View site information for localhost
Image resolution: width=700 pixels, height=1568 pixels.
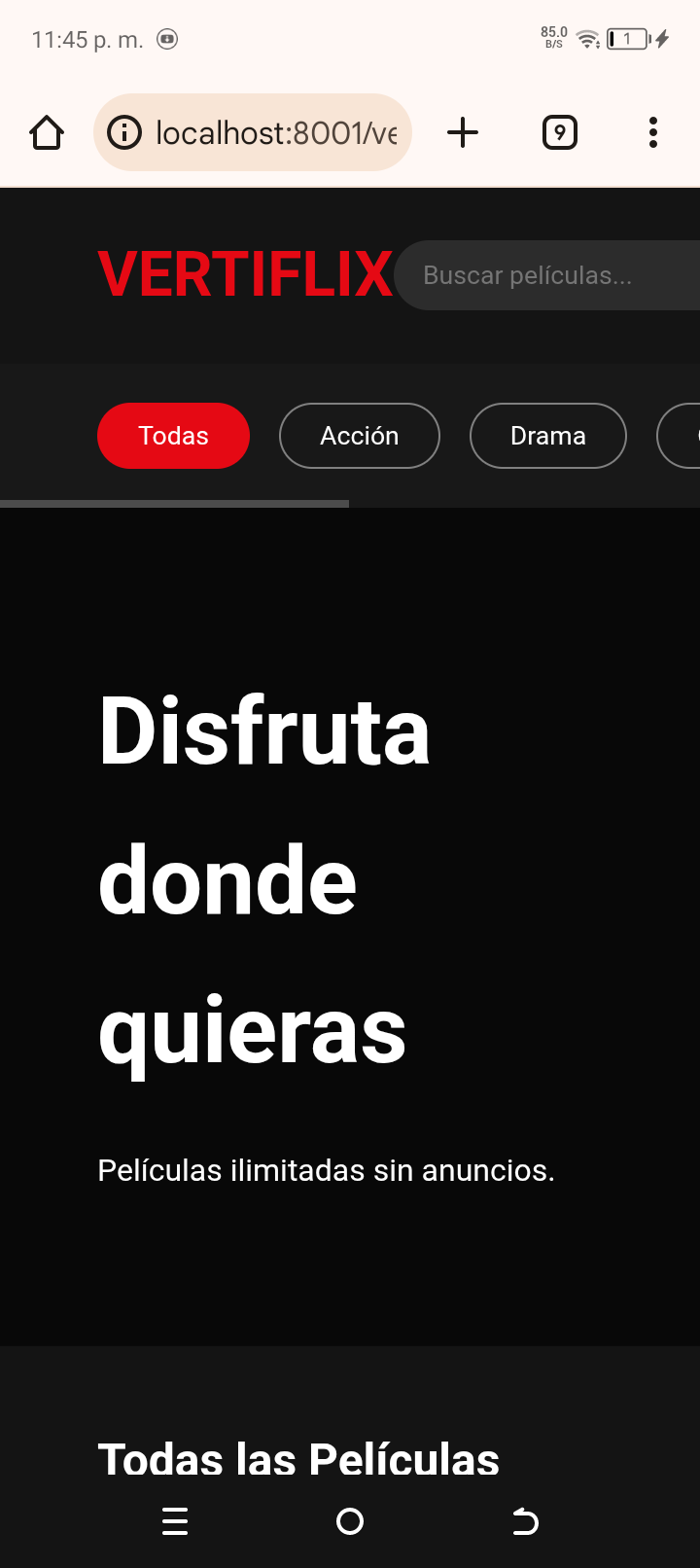pos(124,132)
